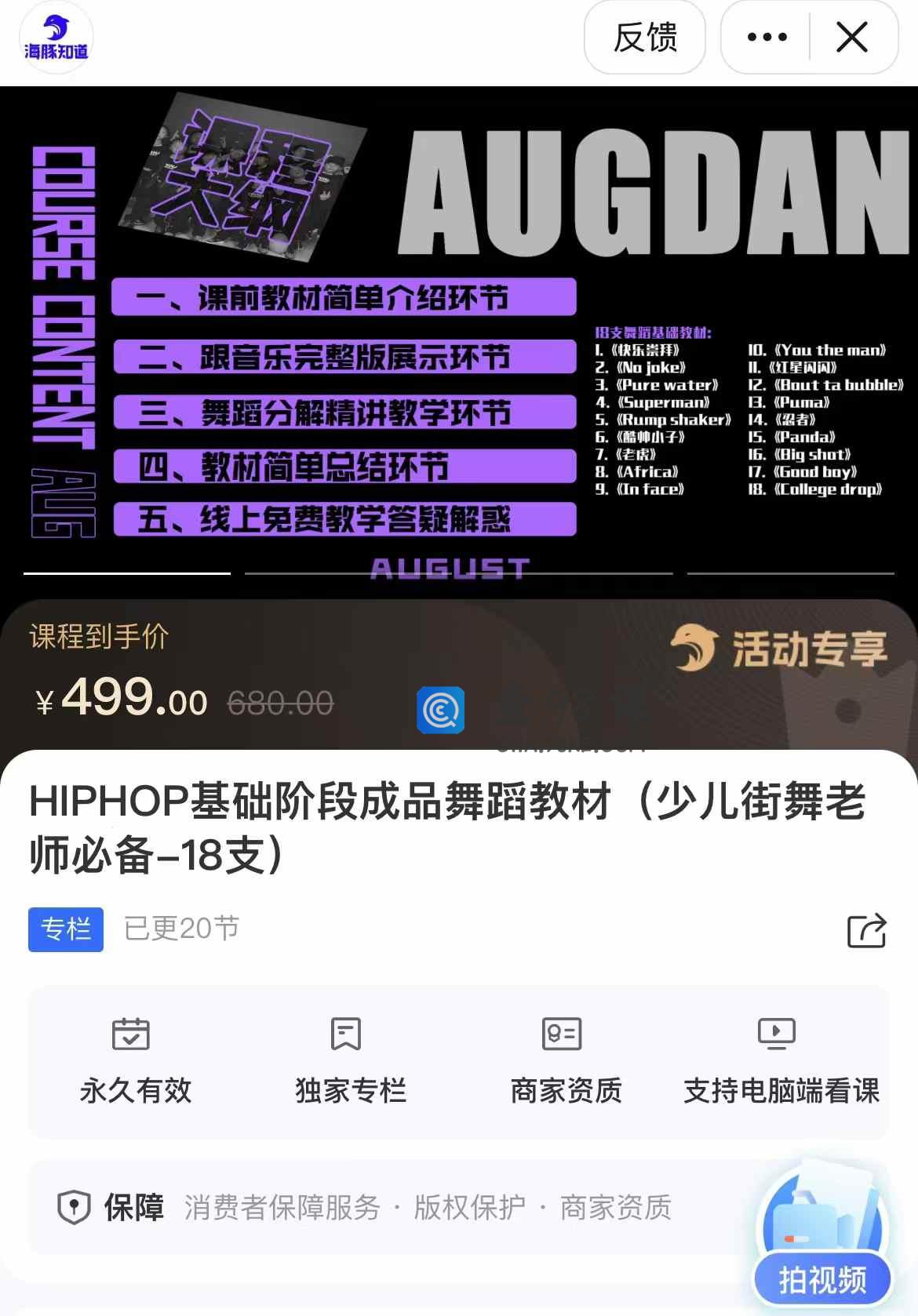Open the 海豚知道 logo at top

[56, 38]
